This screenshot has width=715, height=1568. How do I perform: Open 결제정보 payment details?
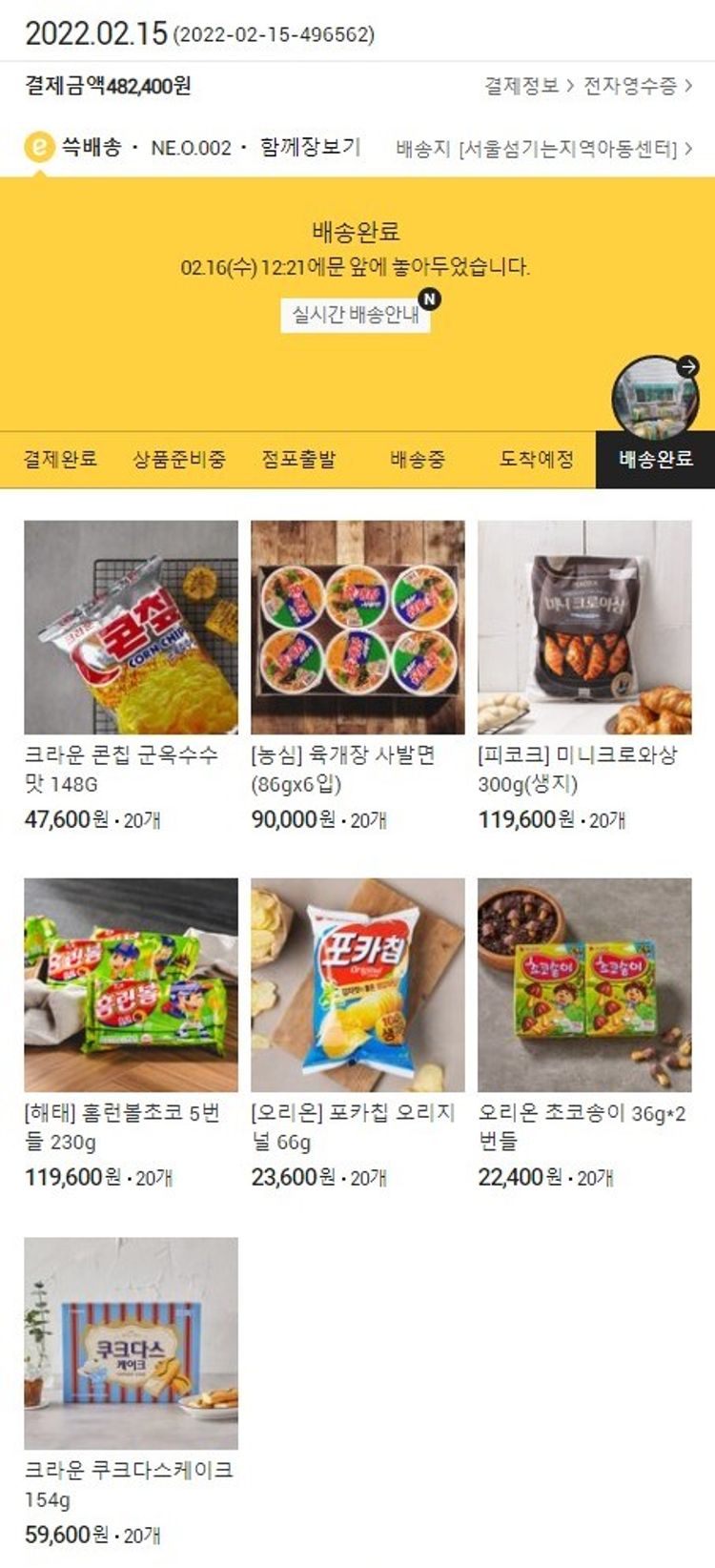point(527,87)
